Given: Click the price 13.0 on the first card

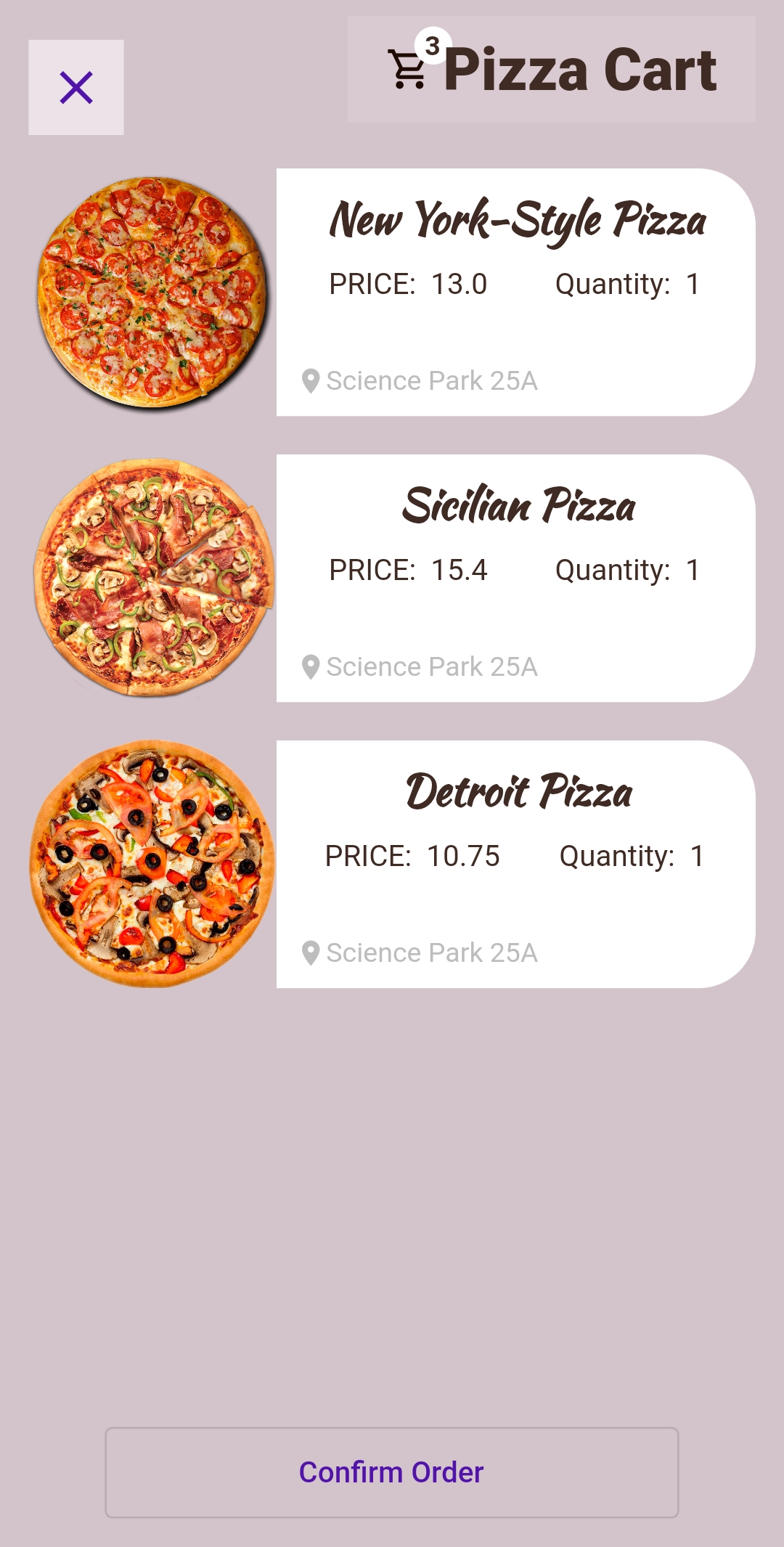Looking at the screenshot, I should 459,284.
